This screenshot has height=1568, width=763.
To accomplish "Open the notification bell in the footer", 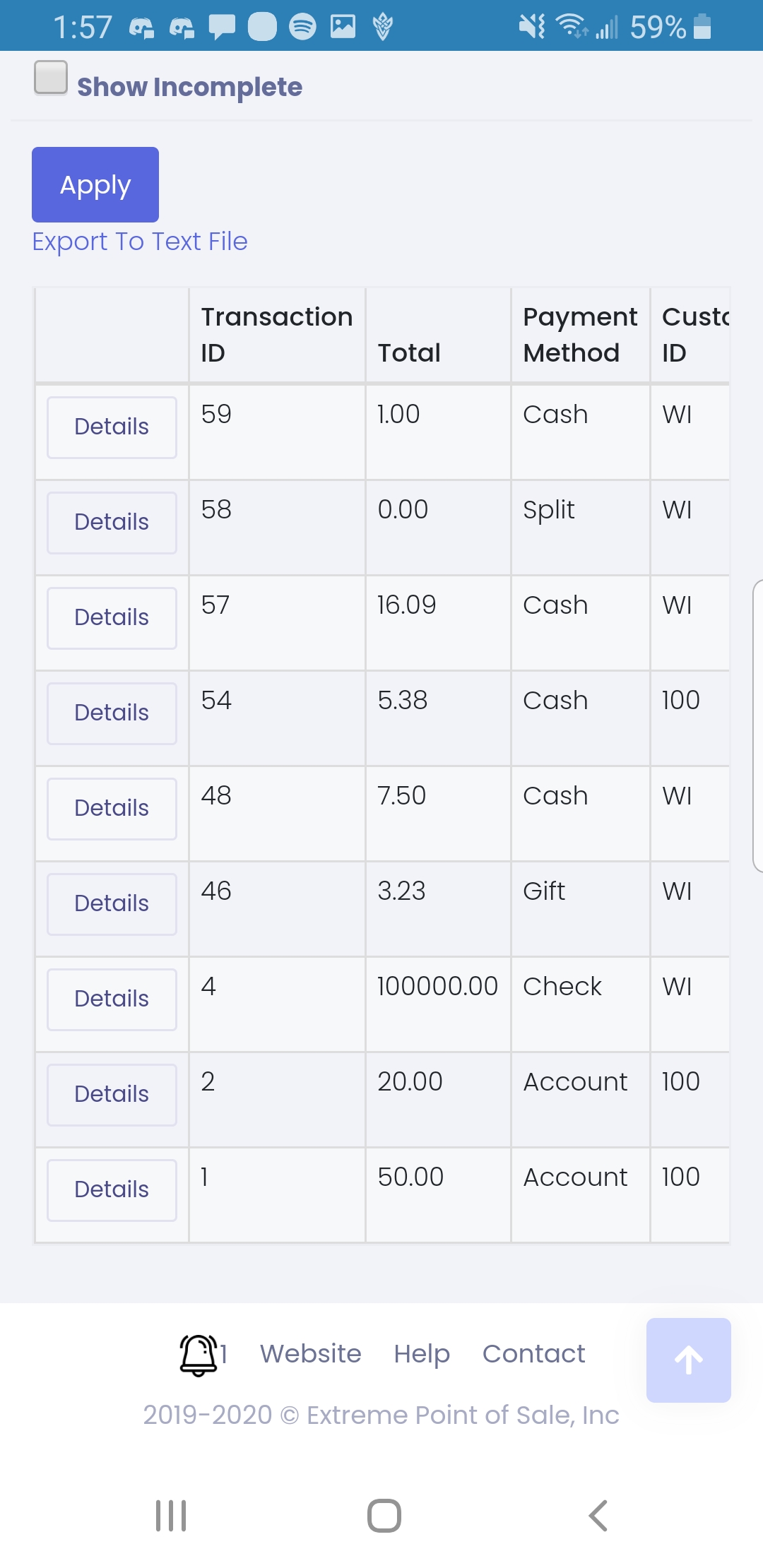I will [x=200, y=1353].
